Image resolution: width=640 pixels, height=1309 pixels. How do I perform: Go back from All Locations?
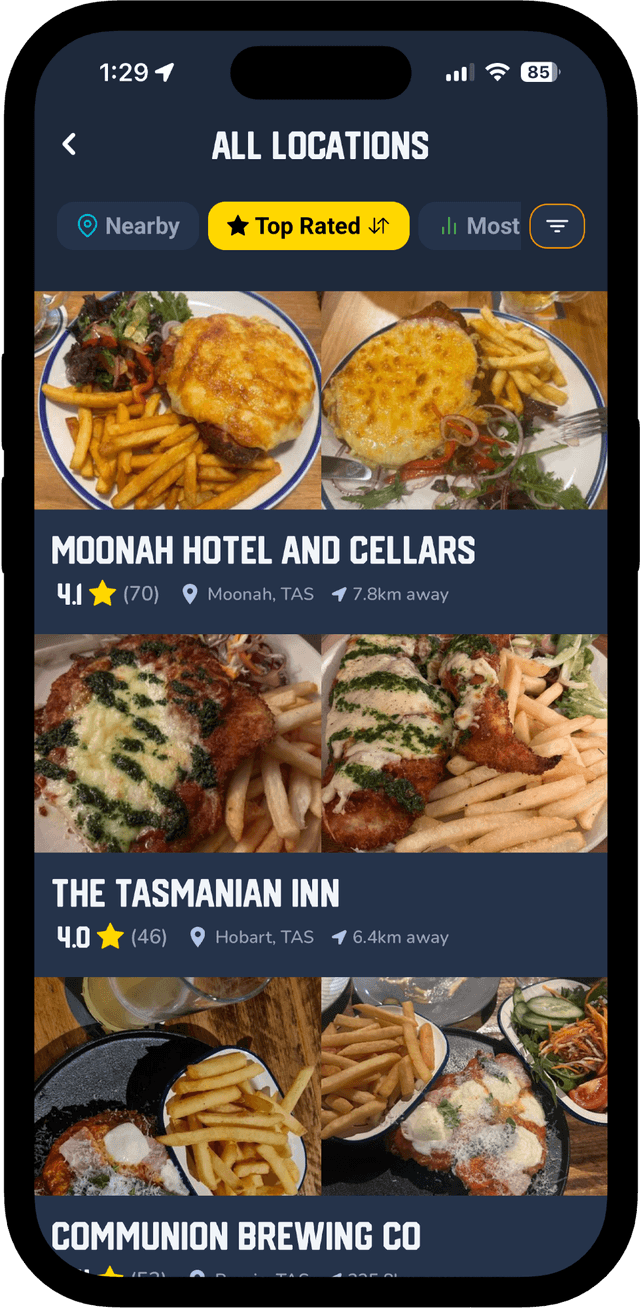[x=69, y=144]
